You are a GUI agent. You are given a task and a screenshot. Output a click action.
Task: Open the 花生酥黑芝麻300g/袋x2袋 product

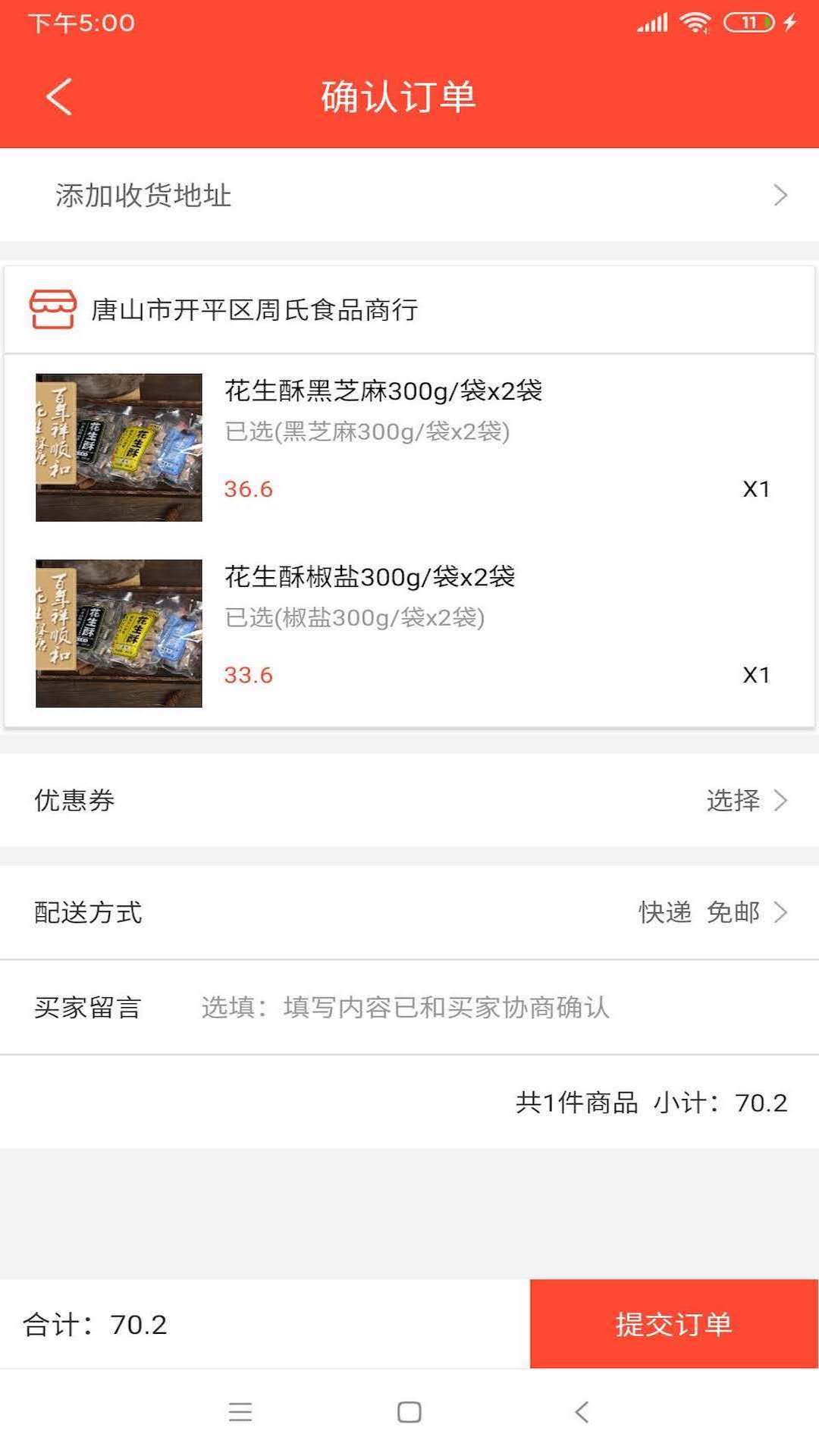pyautogui.click(x=383, y=391)
